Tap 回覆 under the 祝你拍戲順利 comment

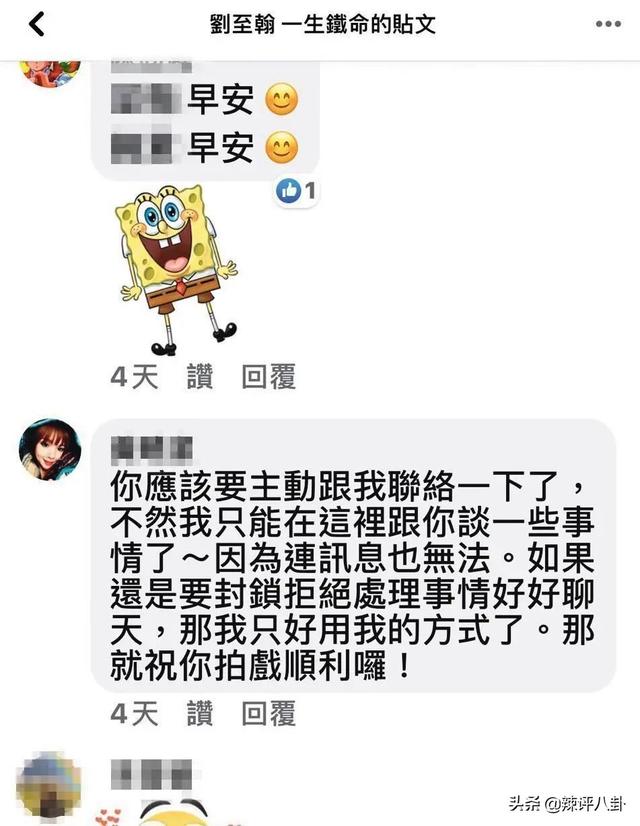tap(269, 713)
